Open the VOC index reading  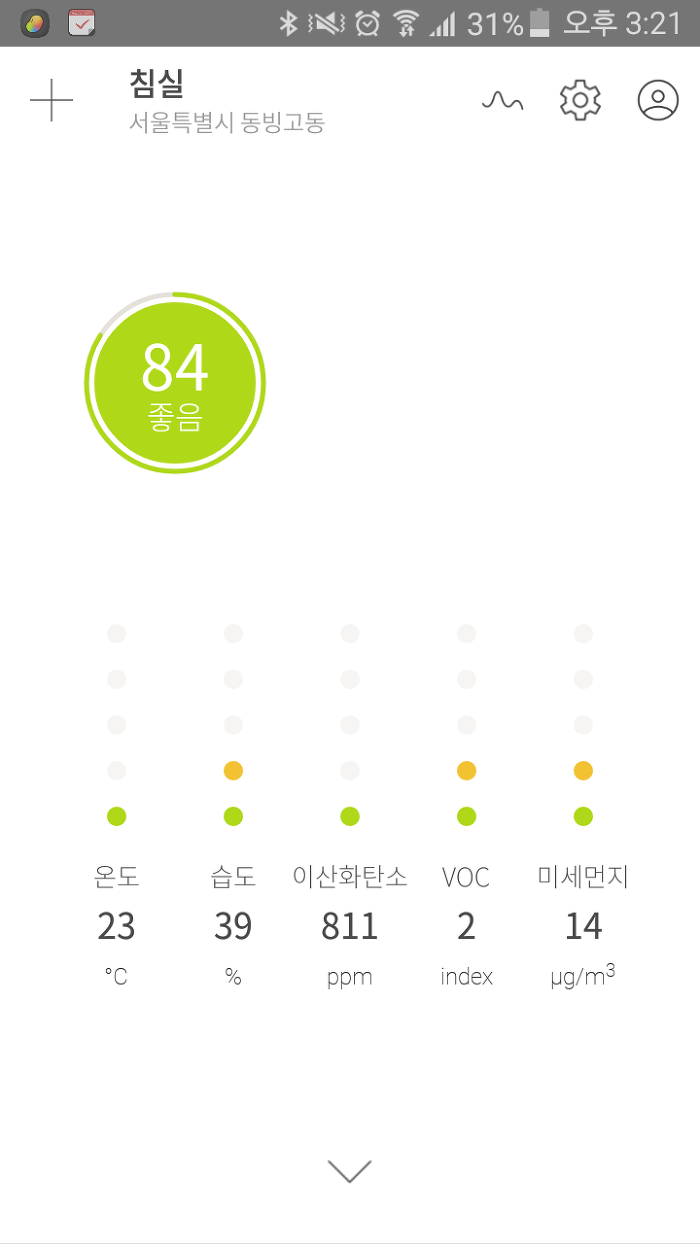[x=467, y=928]
